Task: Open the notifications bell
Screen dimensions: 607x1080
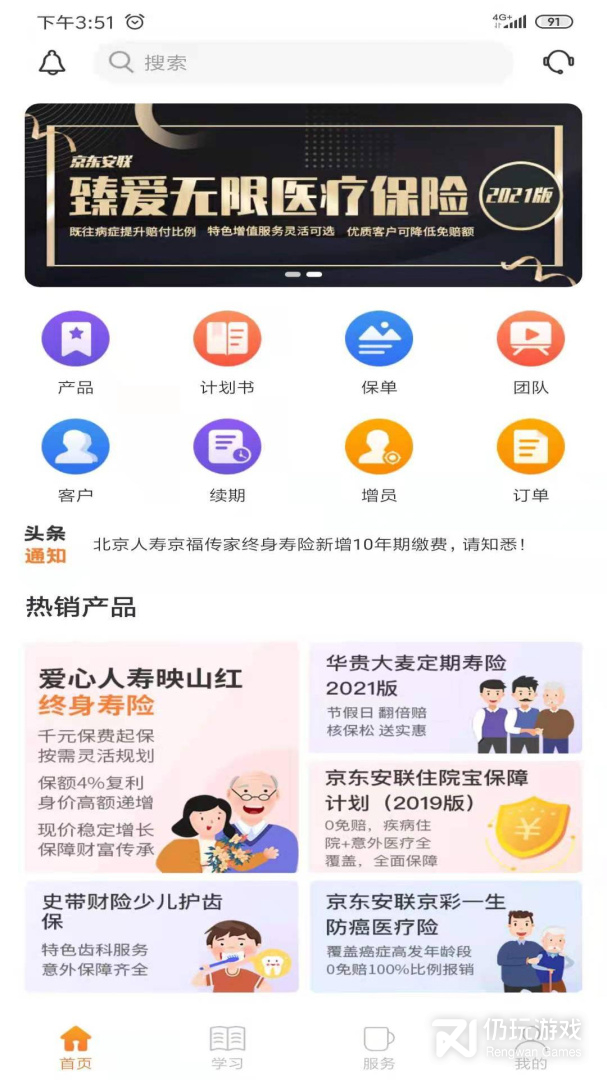Action: pyautogui.click(x=52, y=62)
